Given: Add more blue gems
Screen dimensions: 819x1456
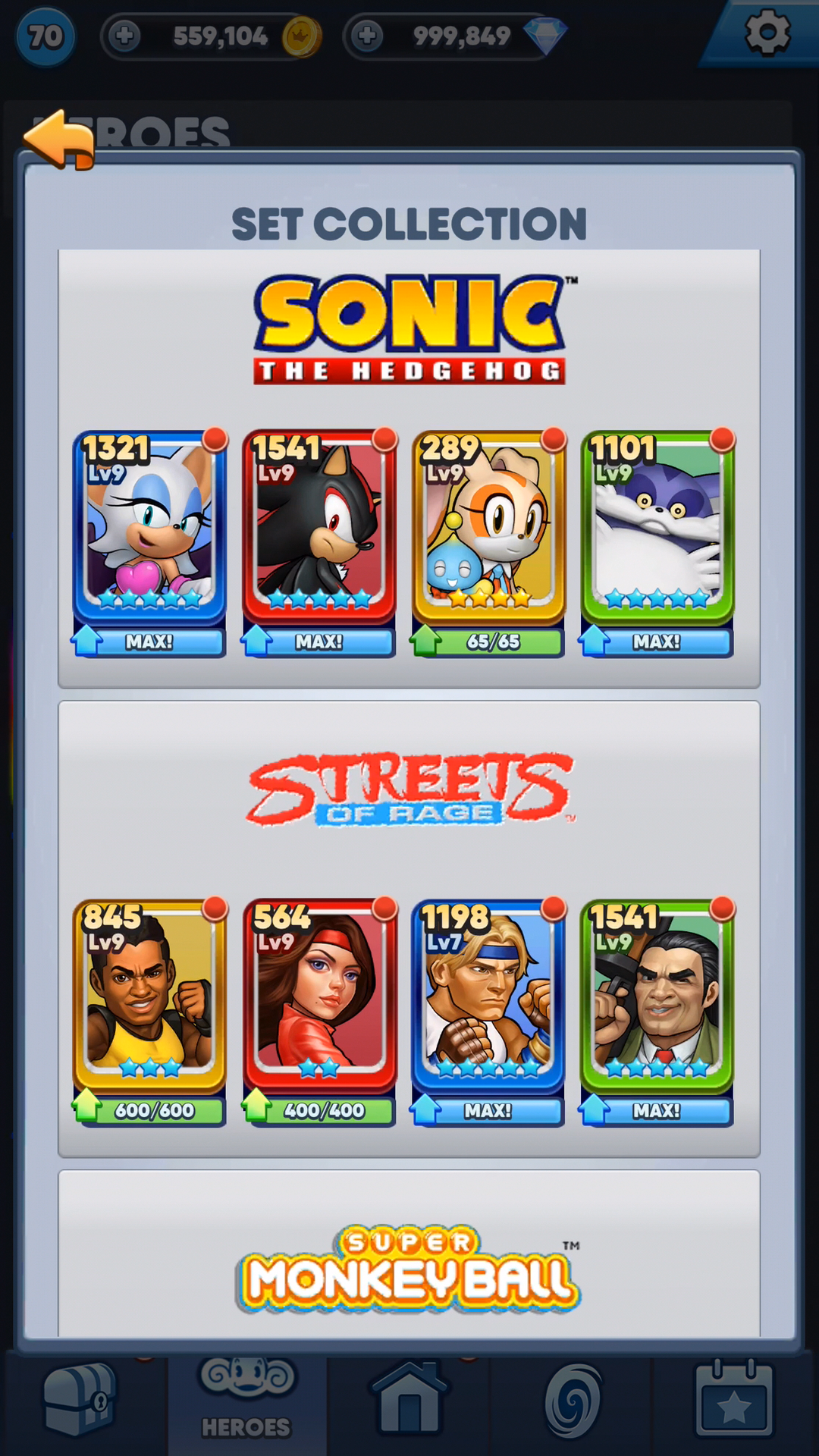Looking at the screenshot, I should [368, 36].
